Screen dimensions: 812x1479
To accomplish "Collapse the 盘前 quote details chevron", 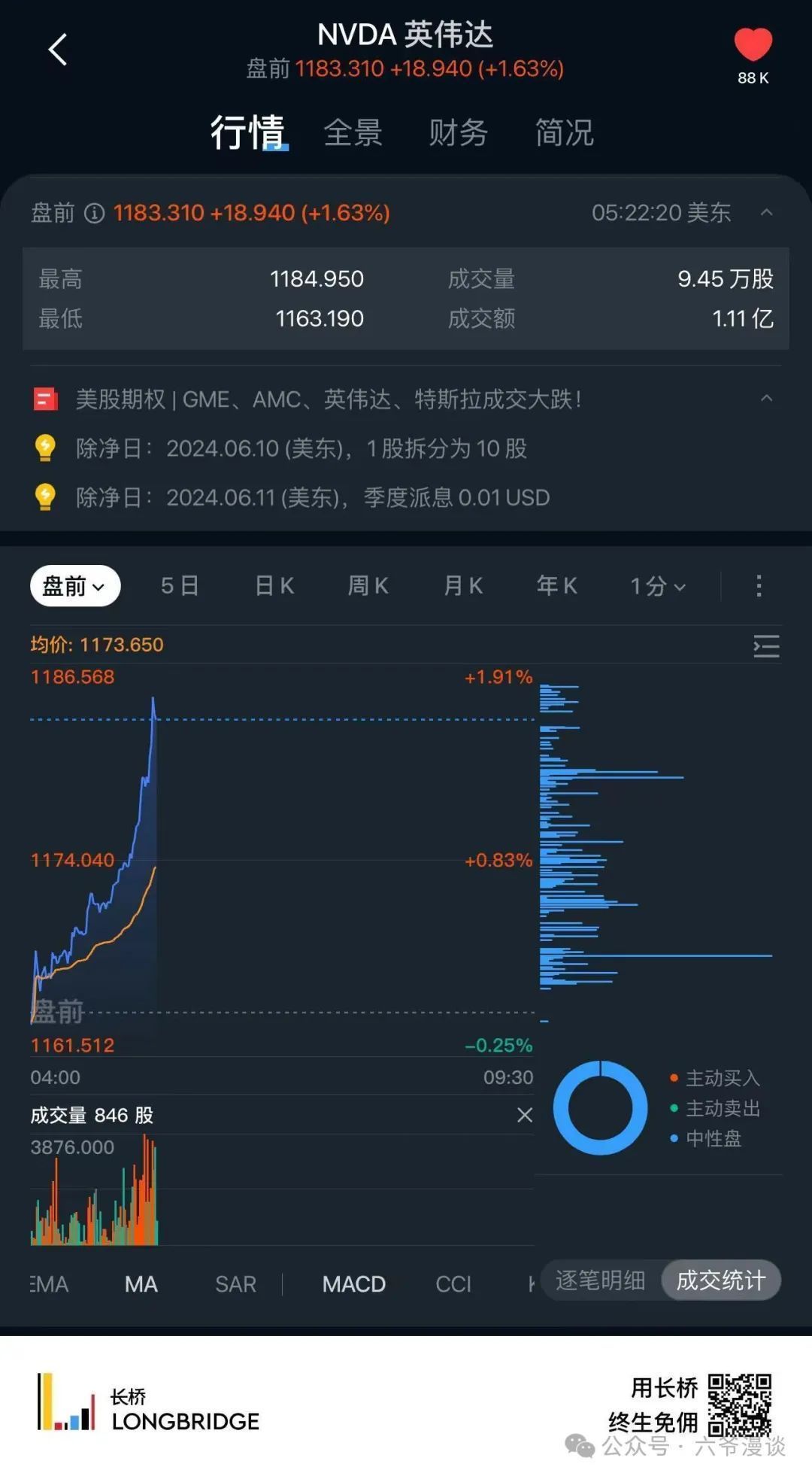I will click(x=766, y=213).
